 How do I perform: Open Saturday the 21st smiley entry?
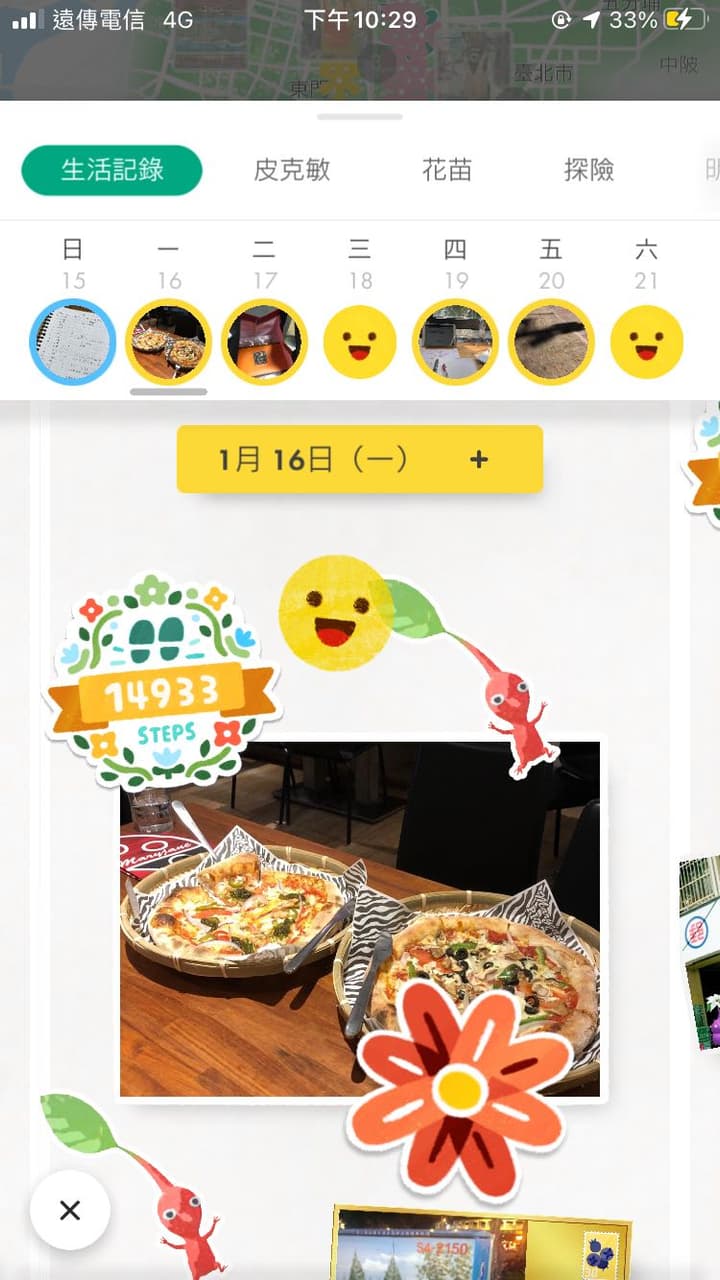point(647,342)
